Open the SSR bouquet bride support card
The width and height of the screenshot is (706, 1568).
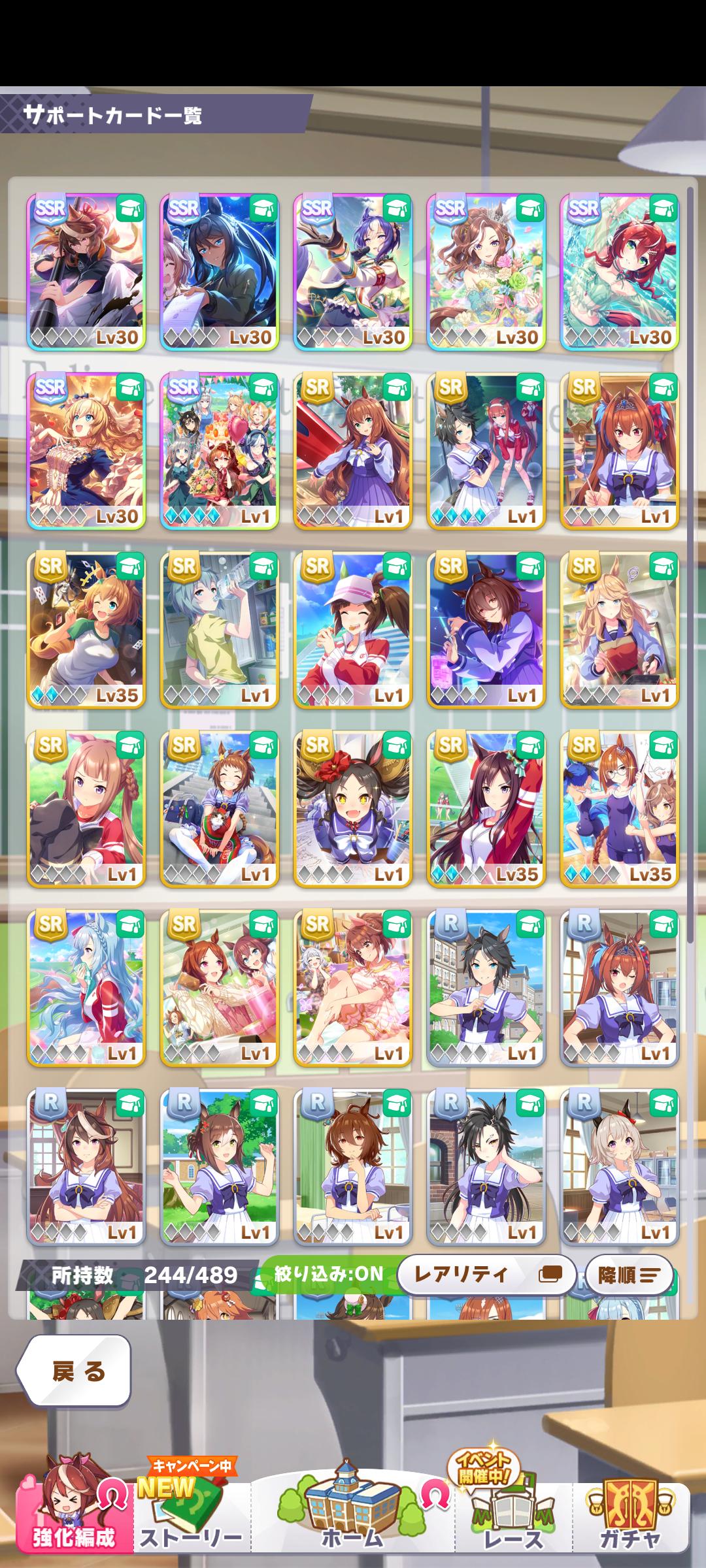486,272
